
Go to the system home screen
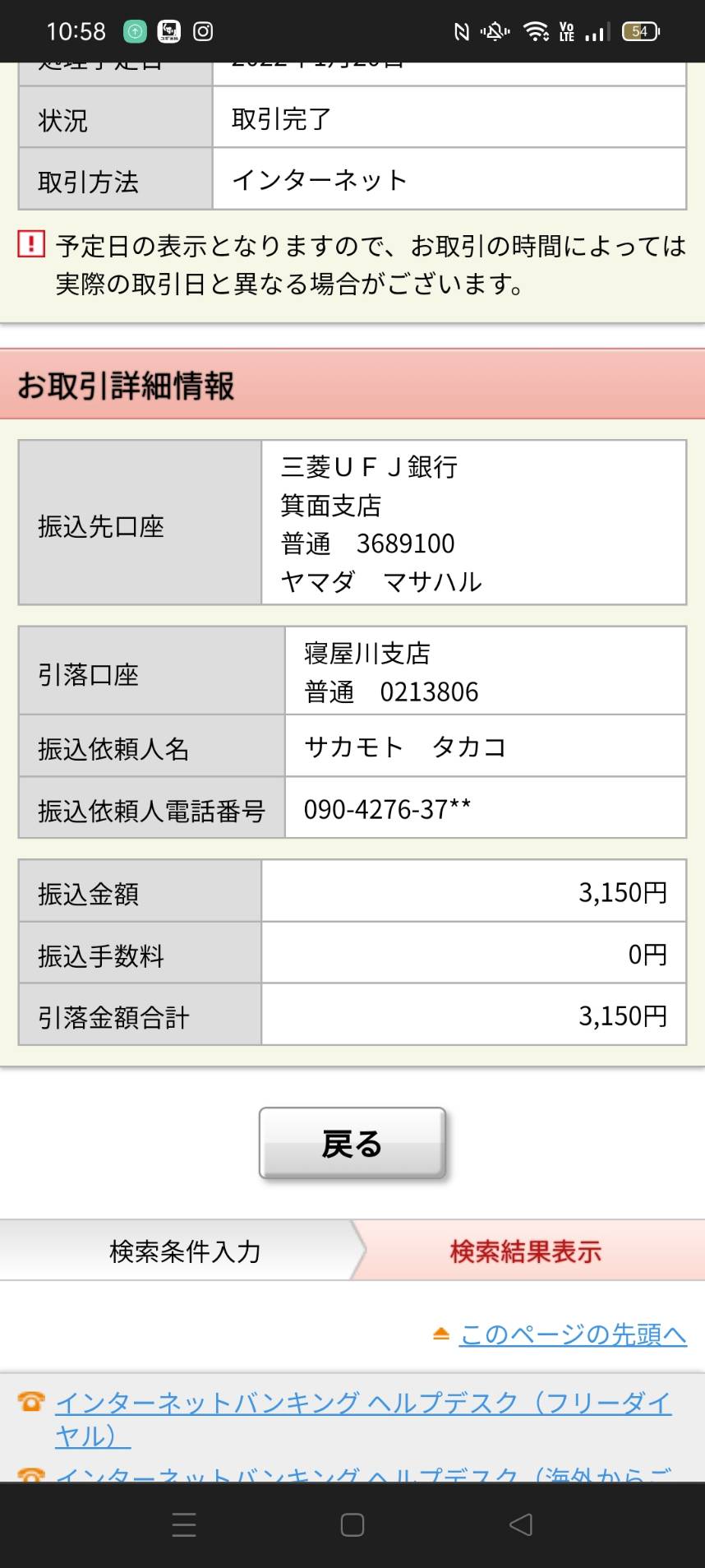[x=352, y=1524]
